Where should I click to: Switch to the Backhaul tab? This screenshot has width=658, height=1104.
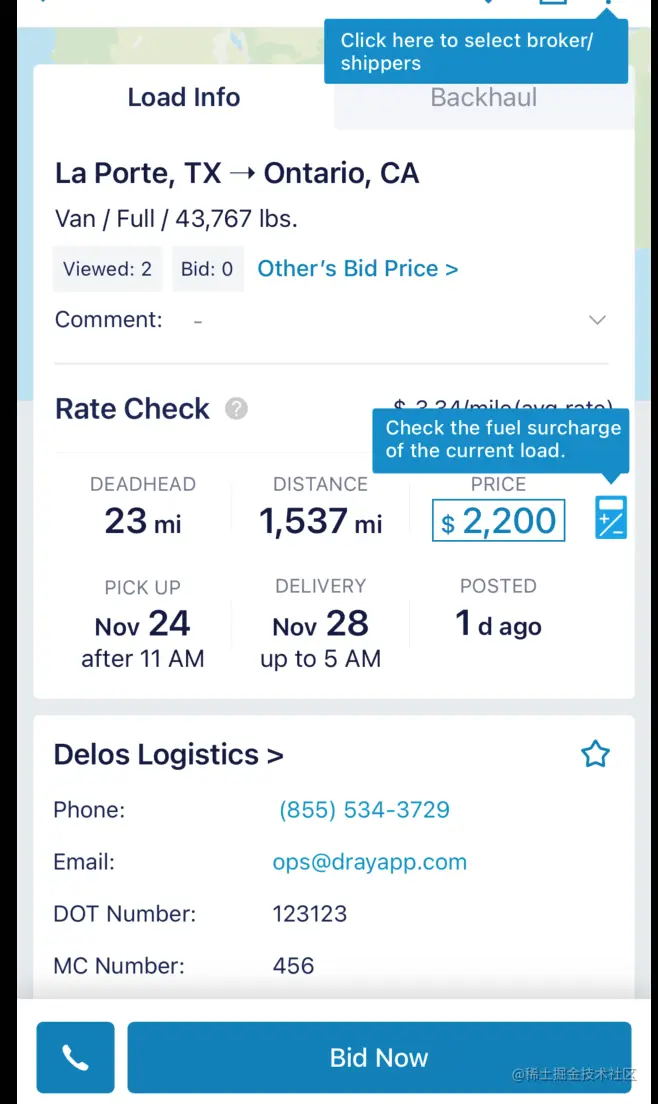pos(484,98)
